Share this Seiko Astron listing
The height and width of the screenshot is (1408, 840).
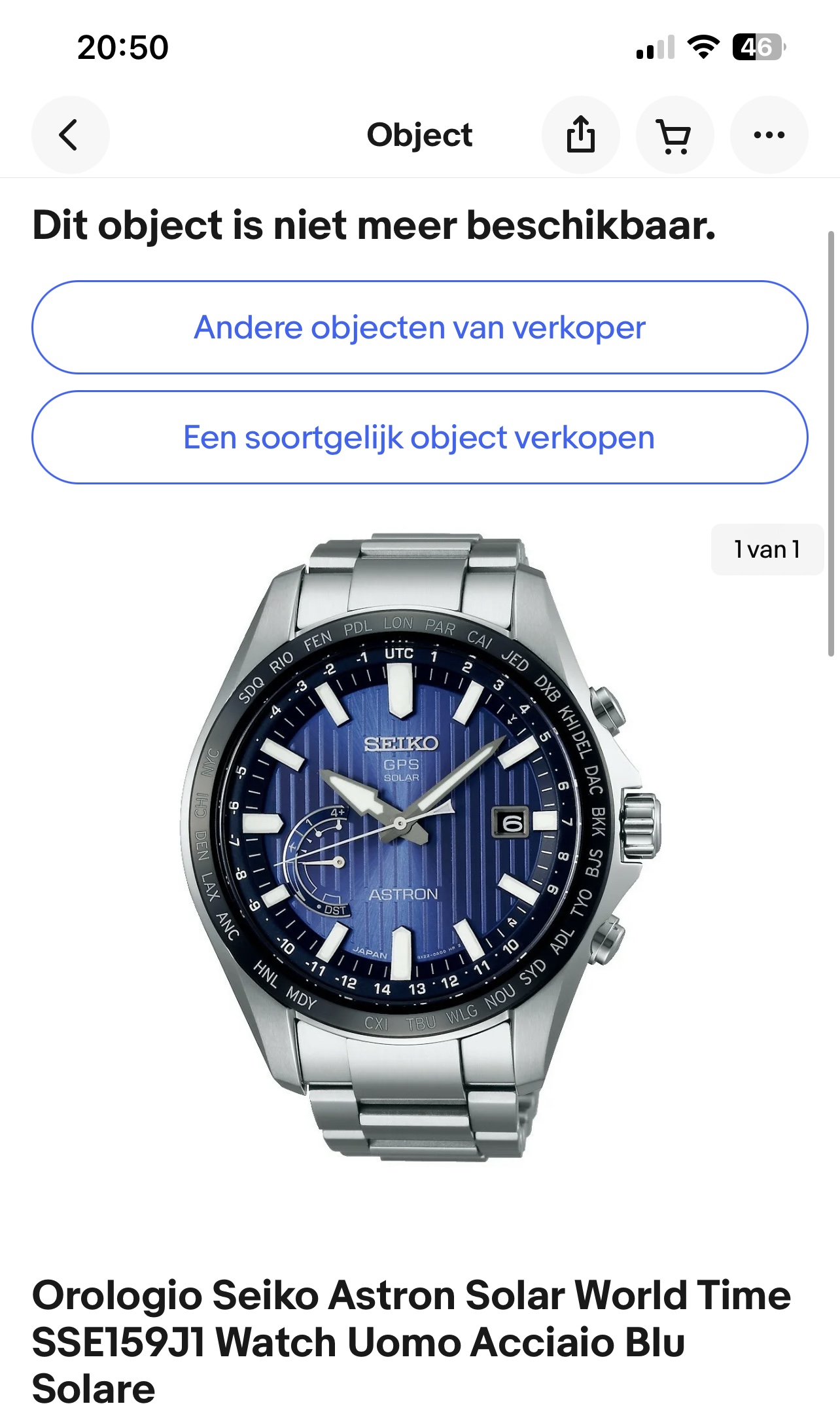click(580, 135)
